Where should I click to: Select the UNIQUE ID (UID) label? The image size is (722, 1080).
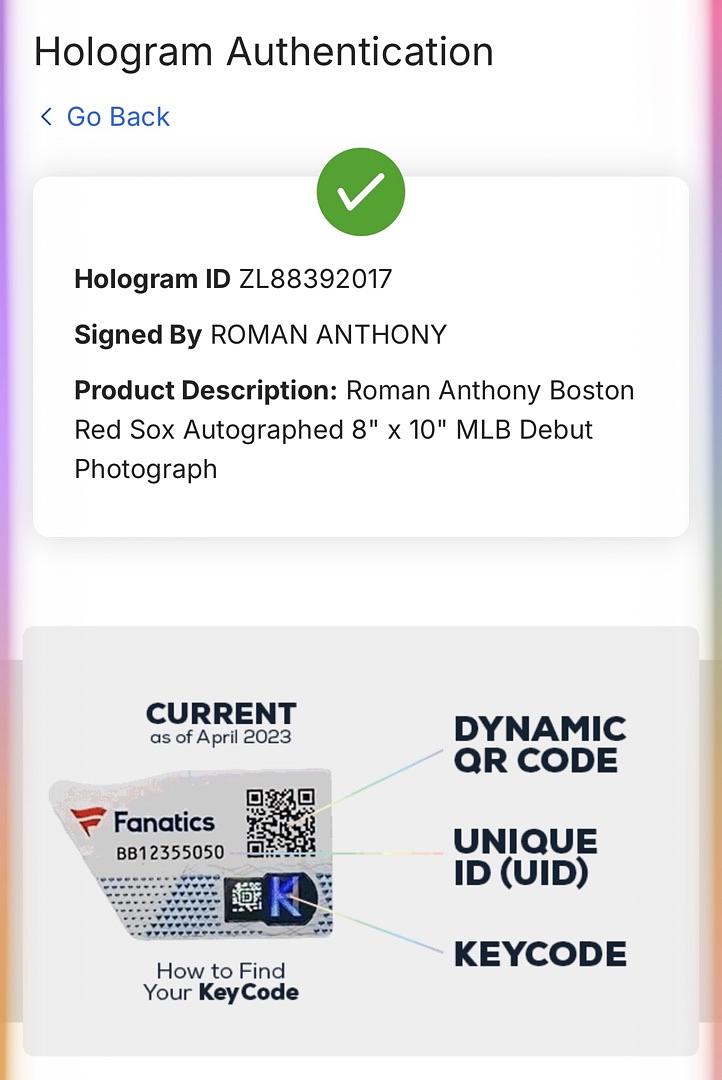527,856
